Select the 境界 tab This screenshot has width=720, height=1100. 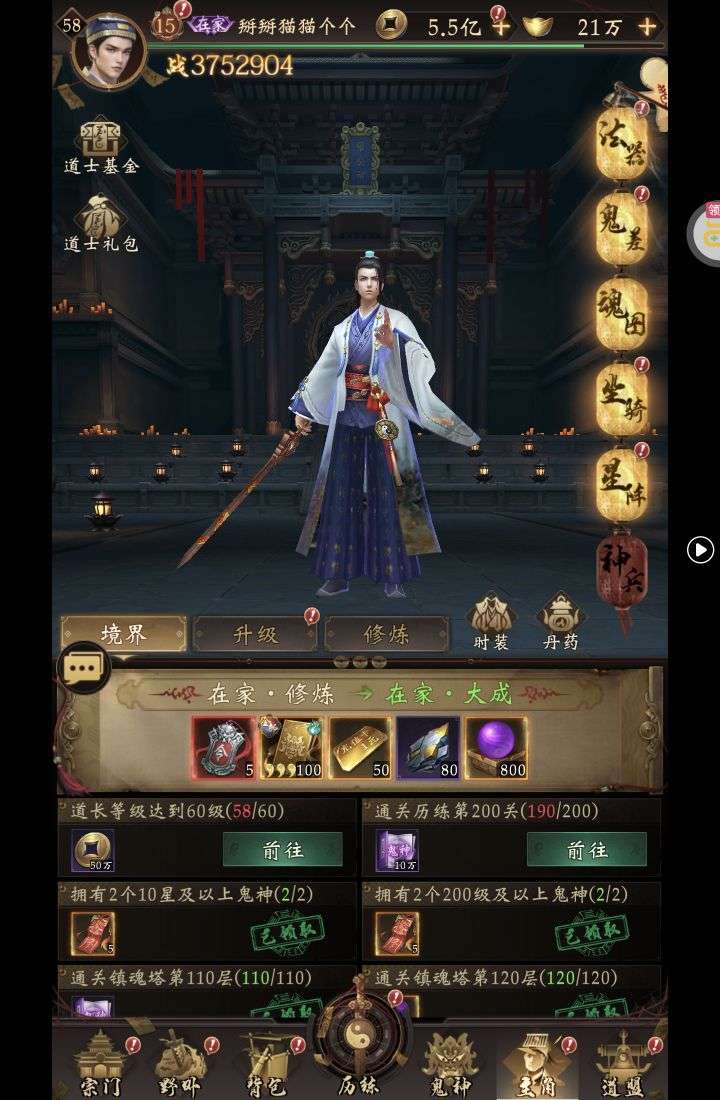click(x=124, y=634)
